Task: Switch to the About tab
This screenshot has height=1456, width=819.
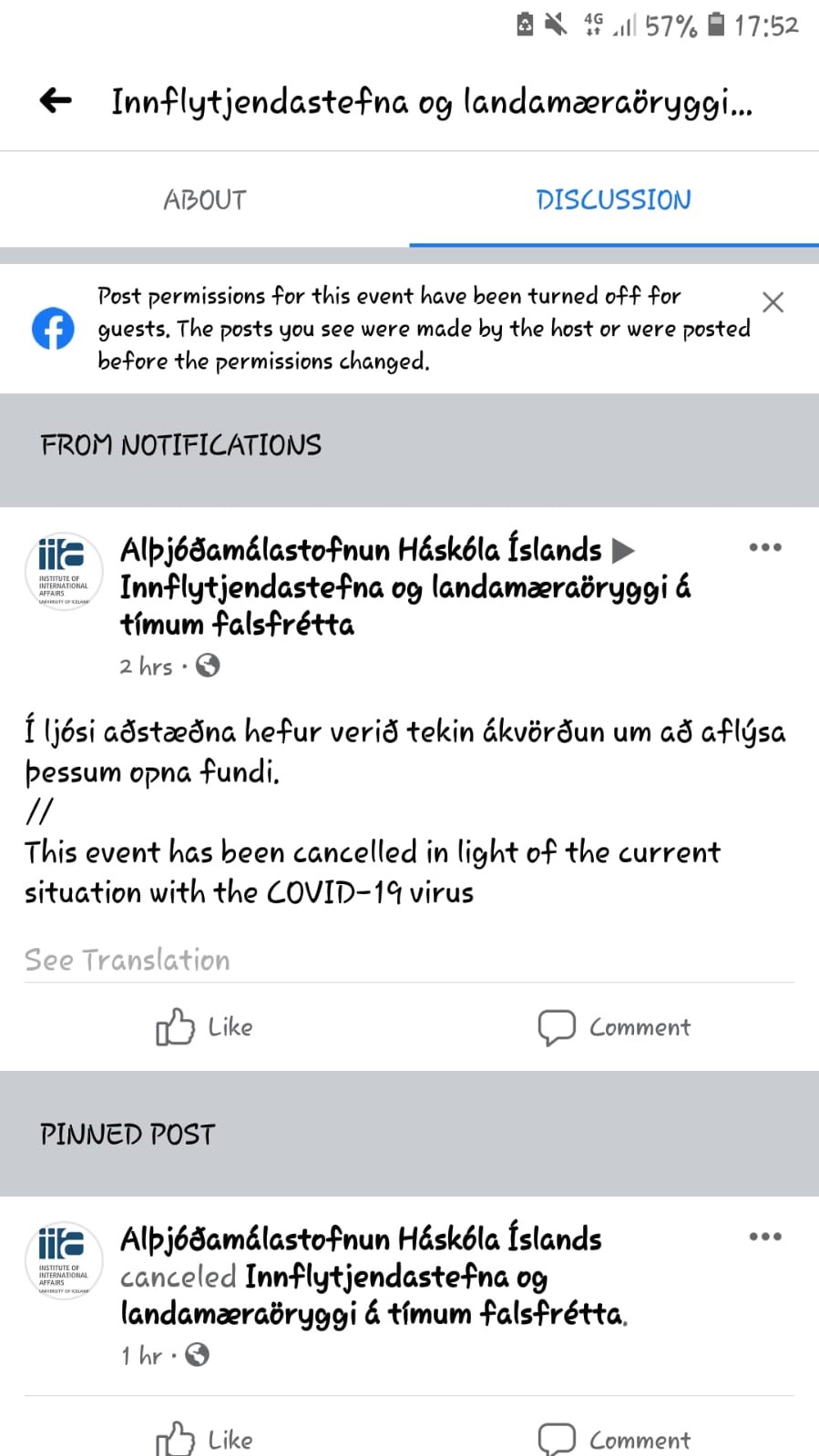Action: point(204,200)
